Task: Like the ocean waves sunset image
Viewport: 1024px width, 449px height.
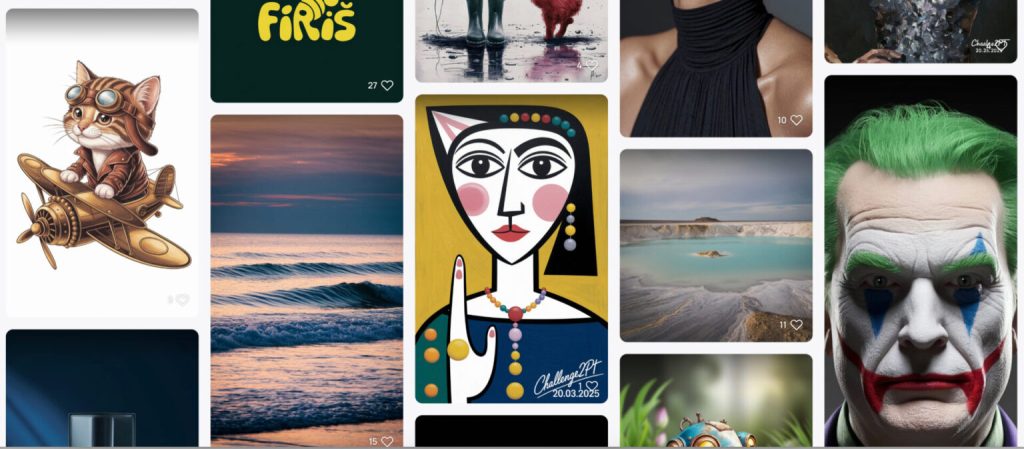Action: [x=387, y=441]
